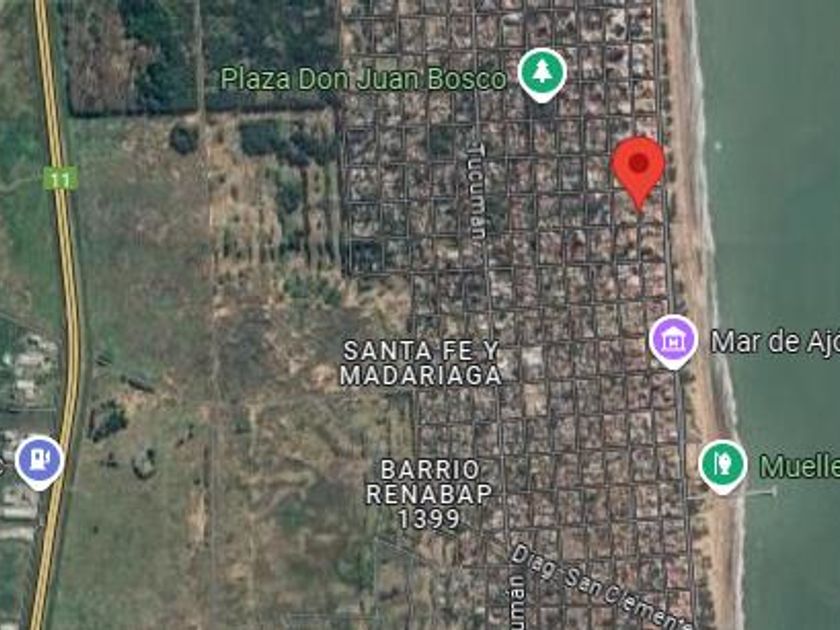Open the green Muelle restaurant marker
The image size is (840, 630).
(x=722, y=463)
